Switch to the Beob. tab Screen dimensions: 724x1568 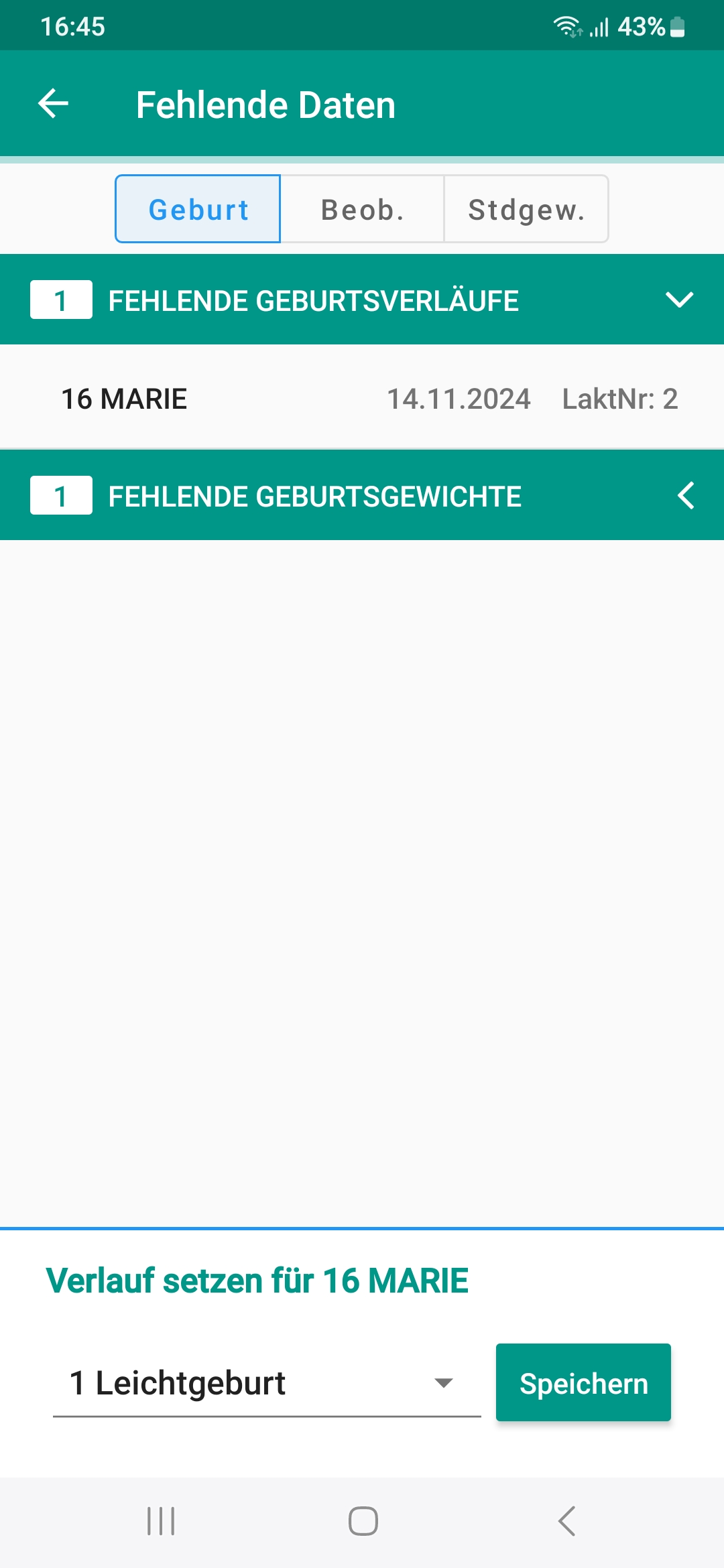362,209
